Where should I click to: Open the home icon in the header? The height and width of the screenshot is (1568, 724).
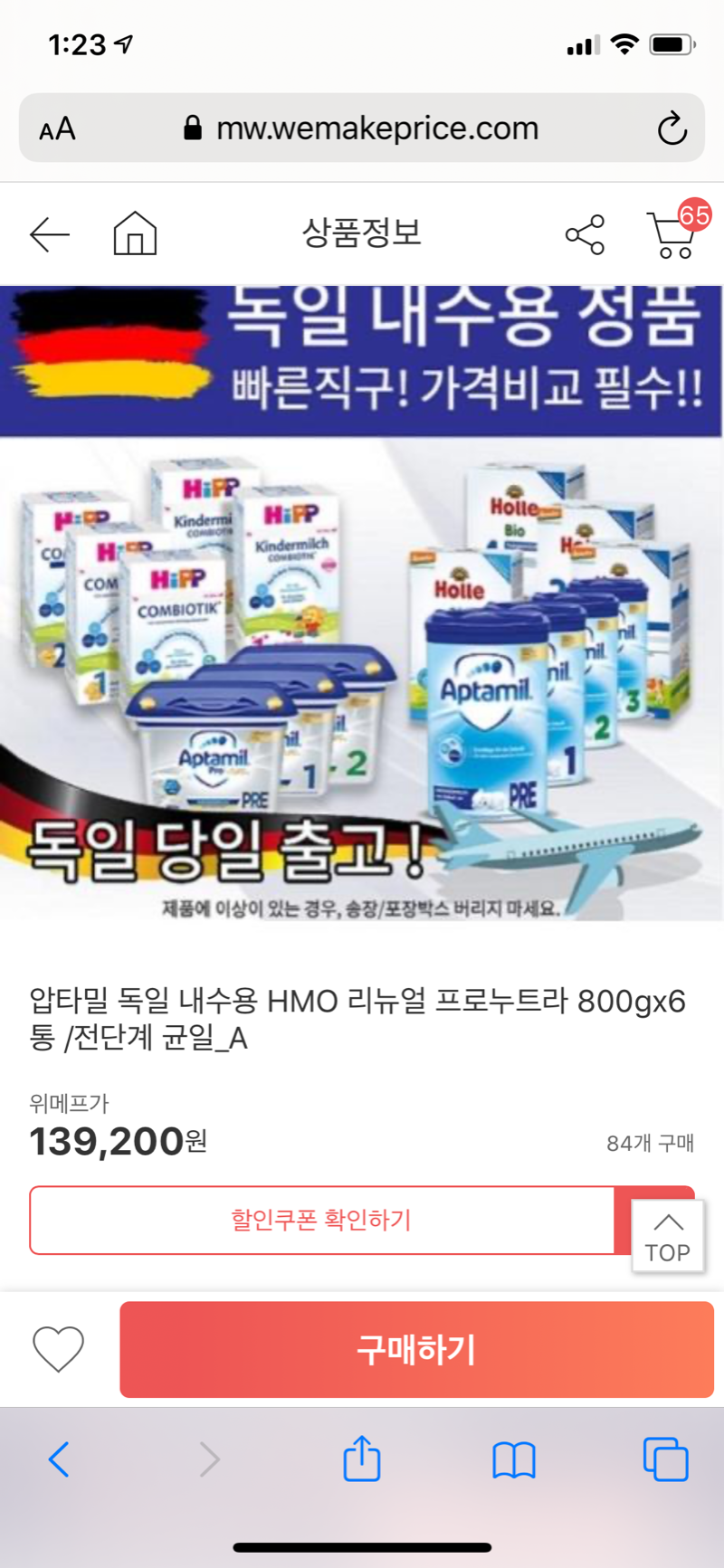pos(135,233)
